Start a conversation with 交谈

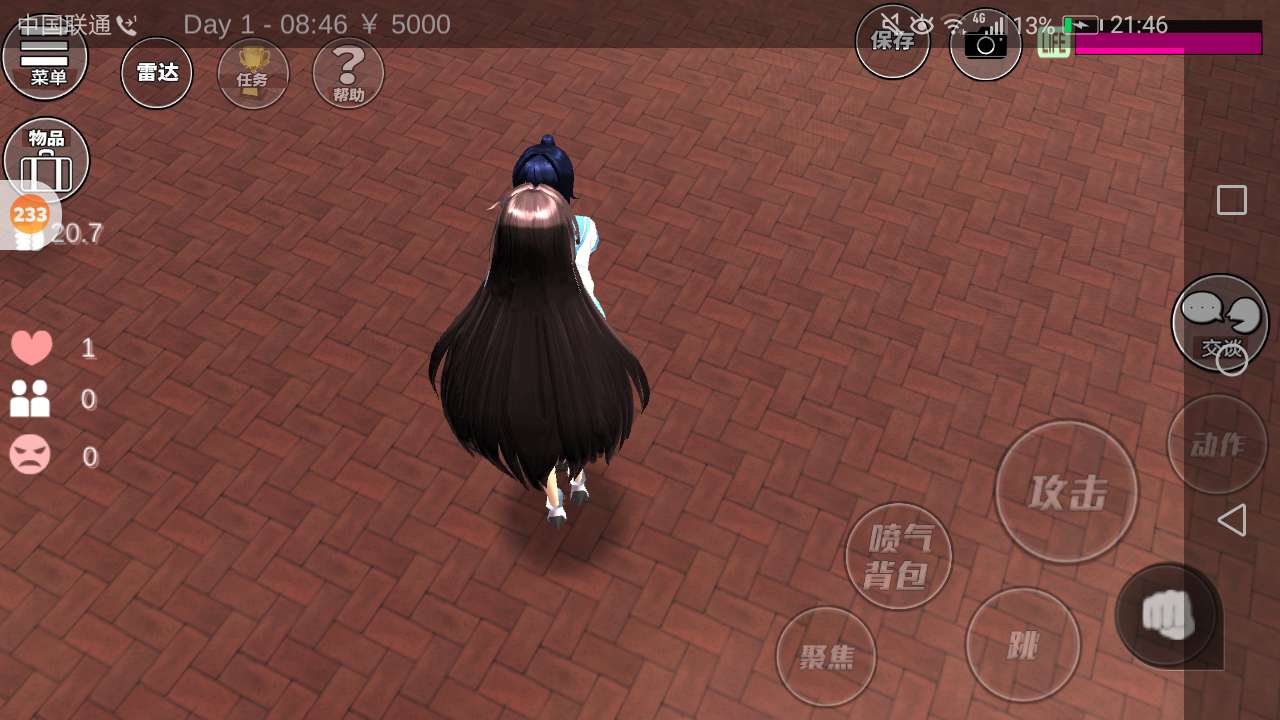coord(1220,322)
